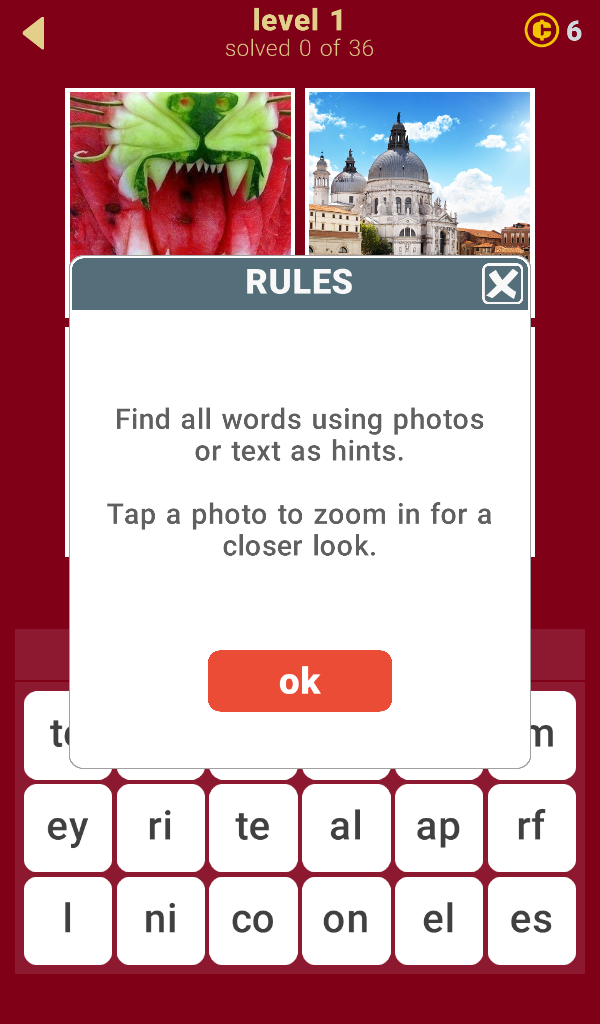
Task: Open the coin balance icon
Action: tap(541, 31)
